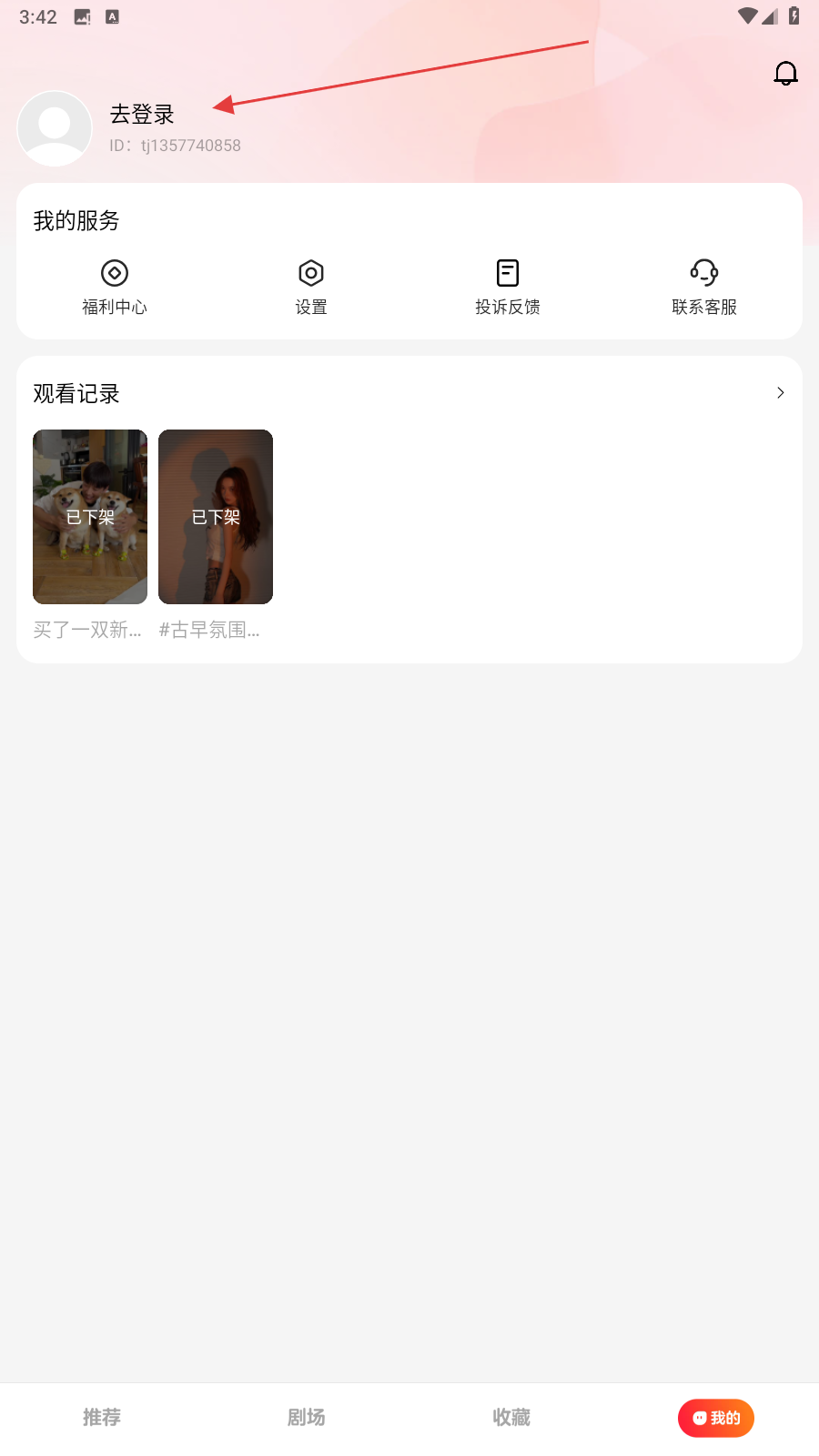Open the #古早氛围 video thumbnail
819x1456 pixels.
[x=216, y=517]
